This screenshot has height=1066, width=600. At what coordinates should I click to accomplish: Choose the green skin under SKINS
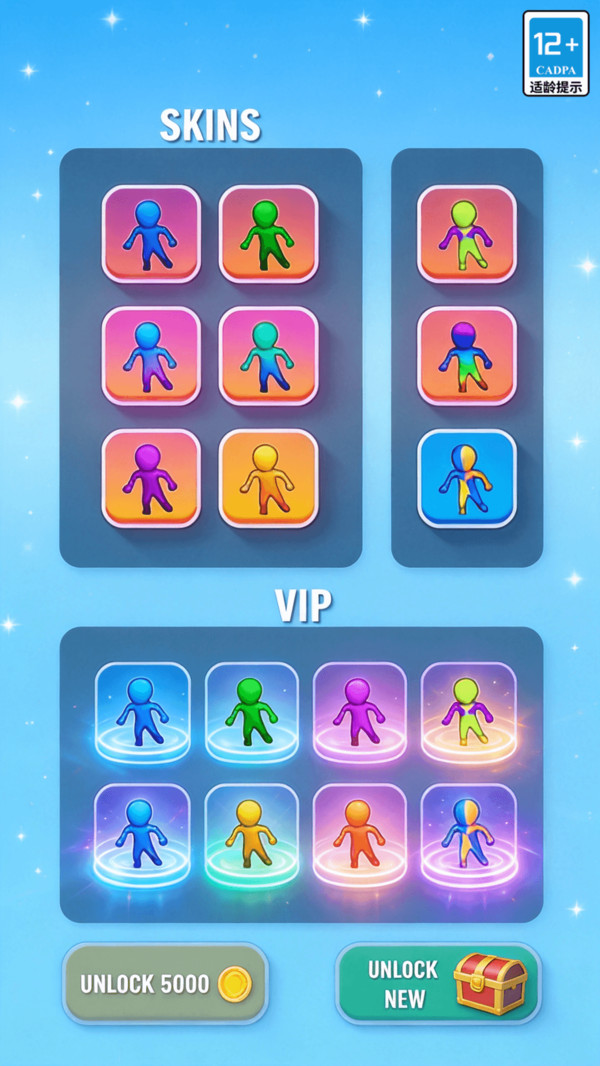(268, 234)
